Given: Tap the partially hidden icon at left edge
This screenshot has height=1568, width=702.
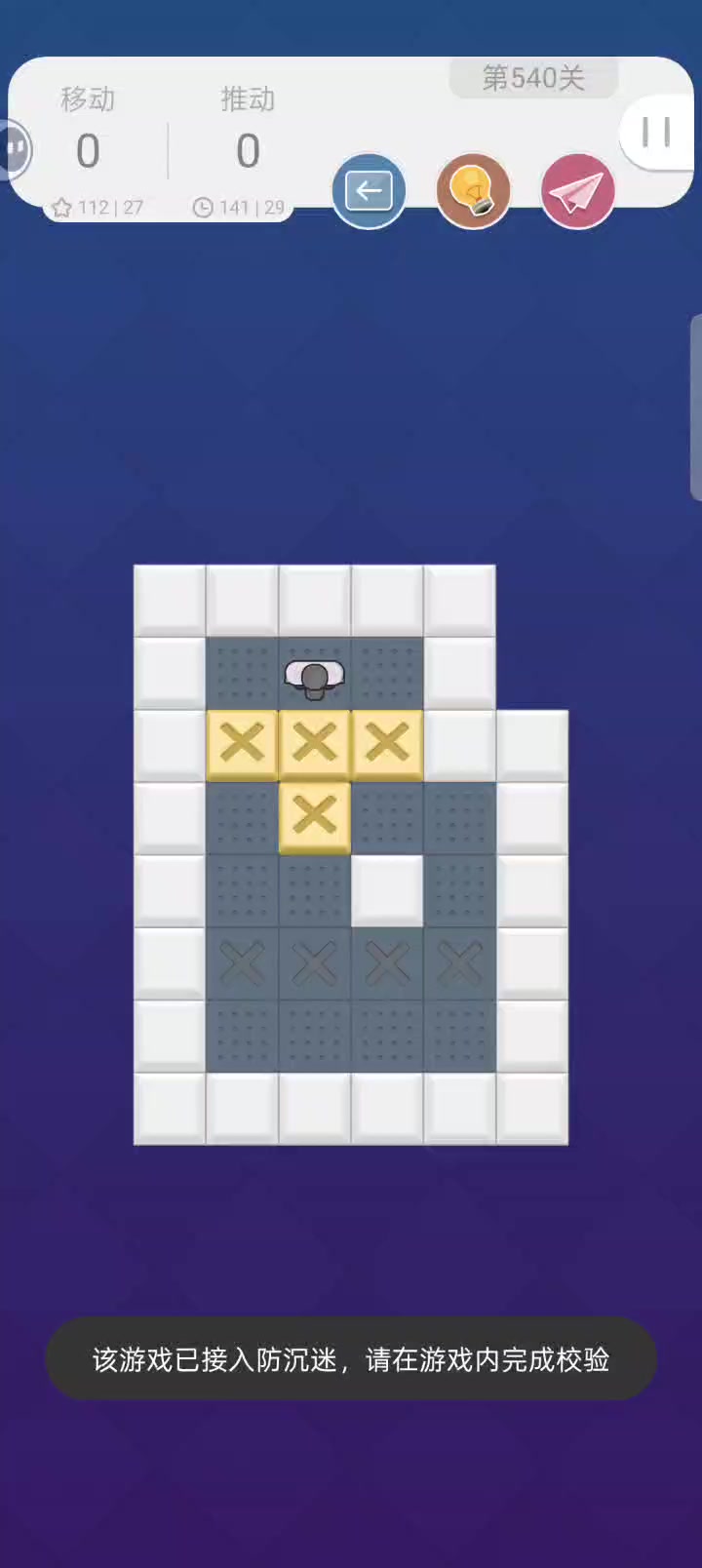Looking at the screenshot, I should click(x=16, y=149).
